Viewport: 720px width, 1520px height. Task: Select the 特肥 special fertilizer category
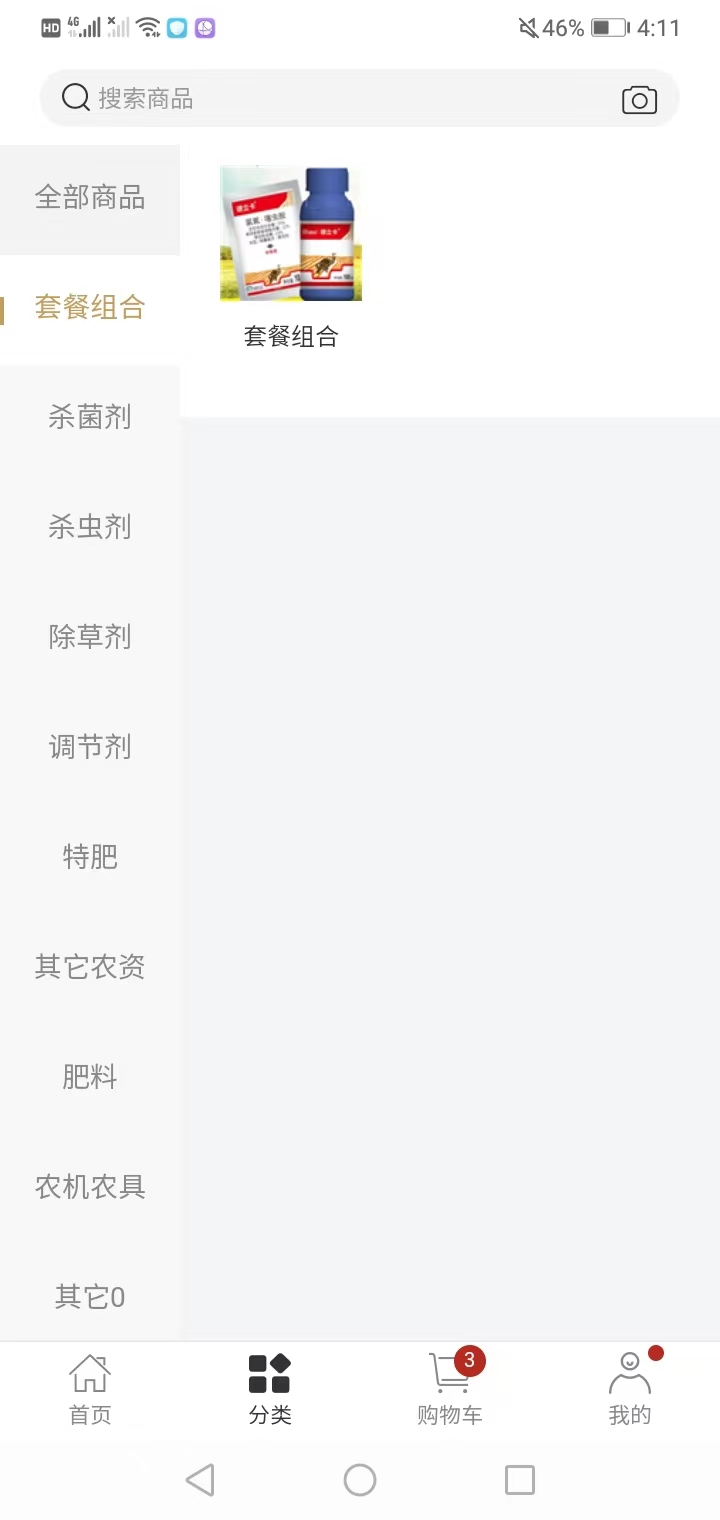[x=90, y=856]
